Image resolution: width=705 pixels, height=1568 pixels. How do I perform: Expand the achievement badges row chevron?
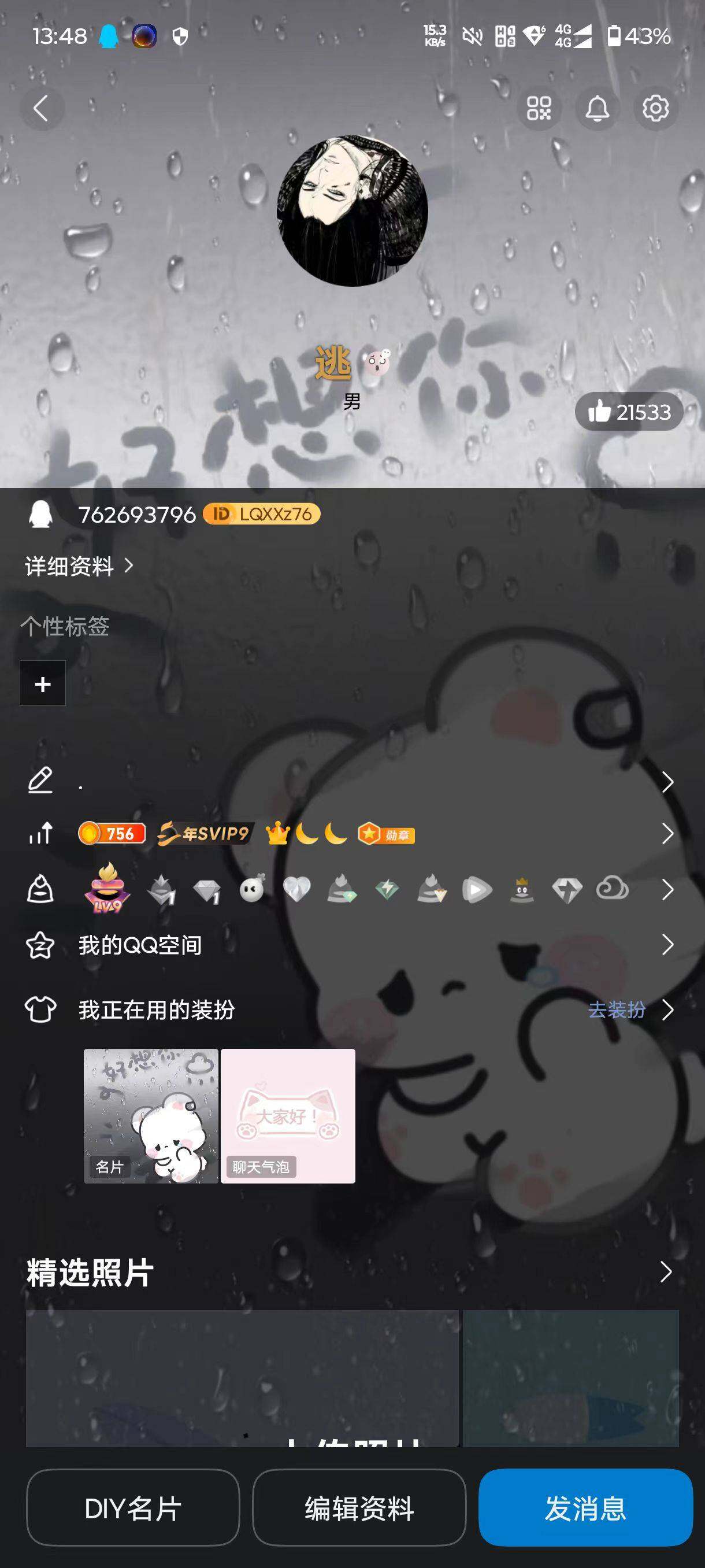(668, 889)
